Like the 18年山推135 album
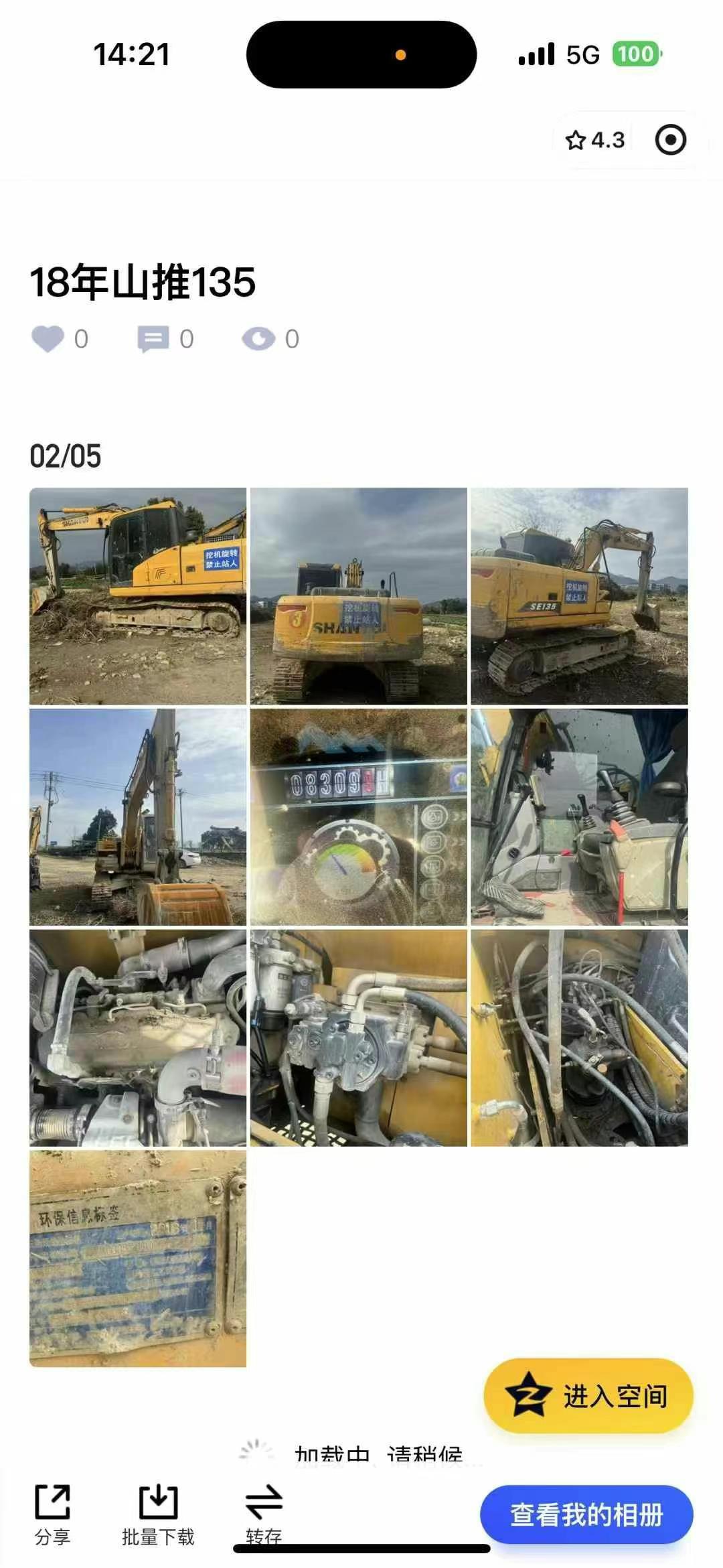The image size is (723, 1568). [48, 339]
